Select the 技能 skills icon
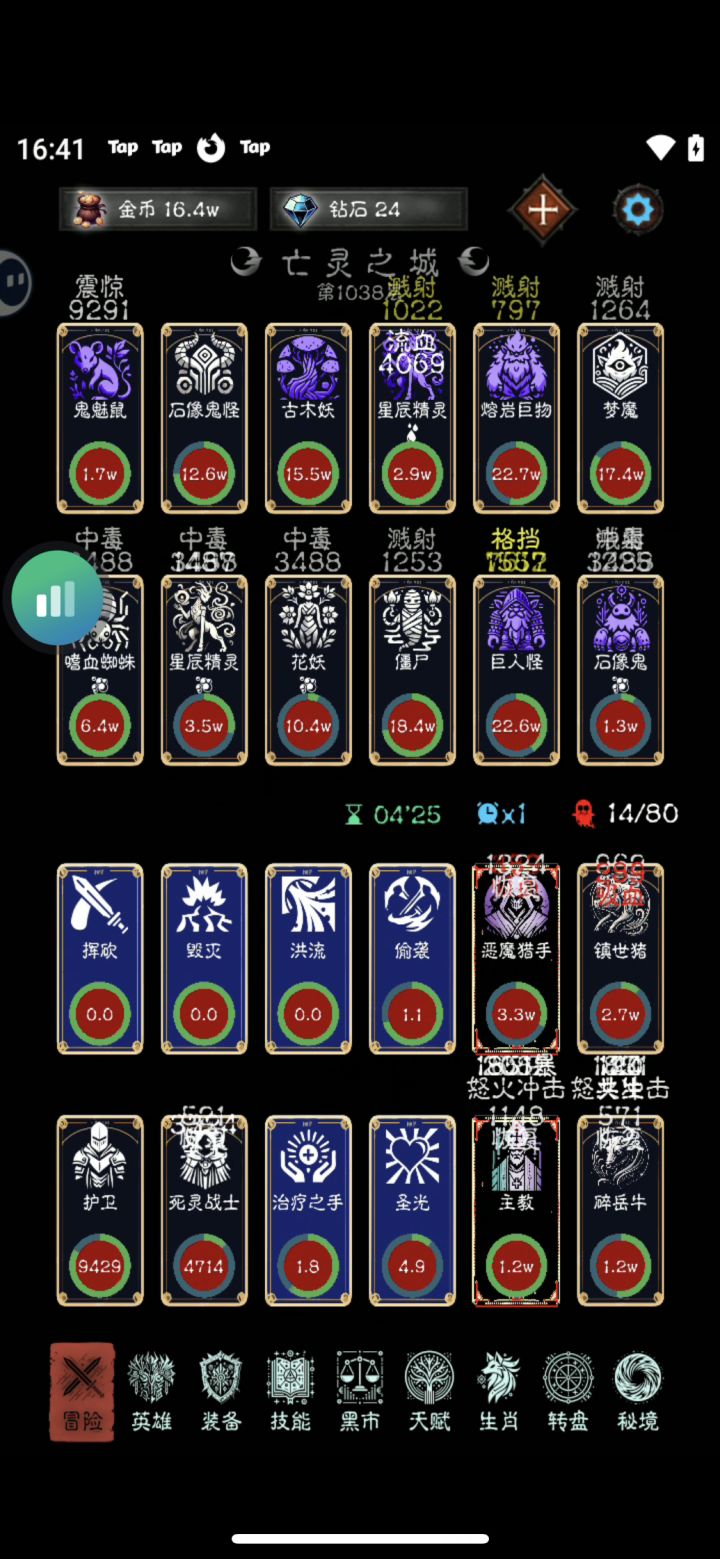The image size is (720, 1559). point(290,1390)
